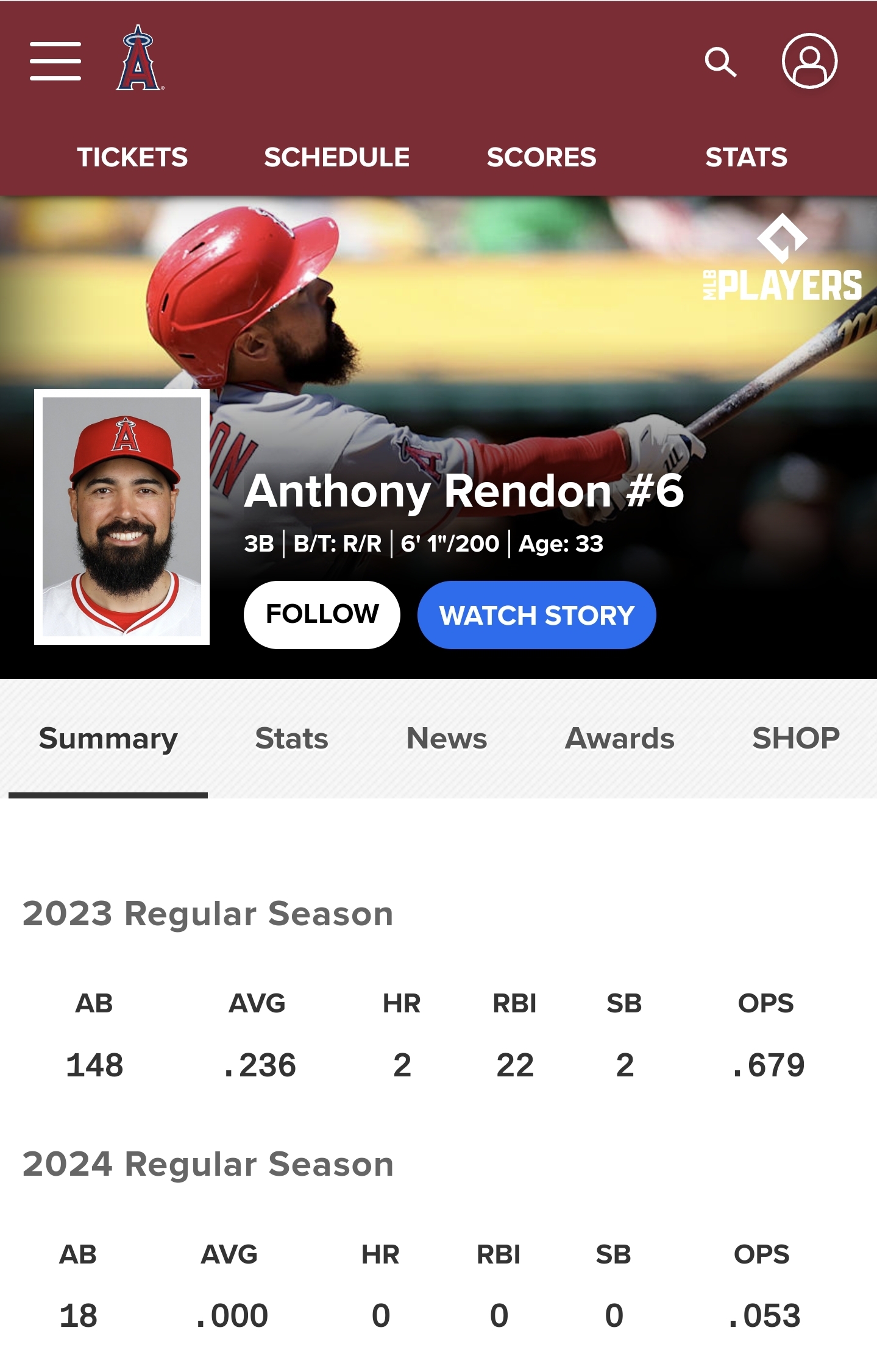Switch to the News tab
Image resolution: width=877 pixels, height=1372 pixels.
coord(447,739)
